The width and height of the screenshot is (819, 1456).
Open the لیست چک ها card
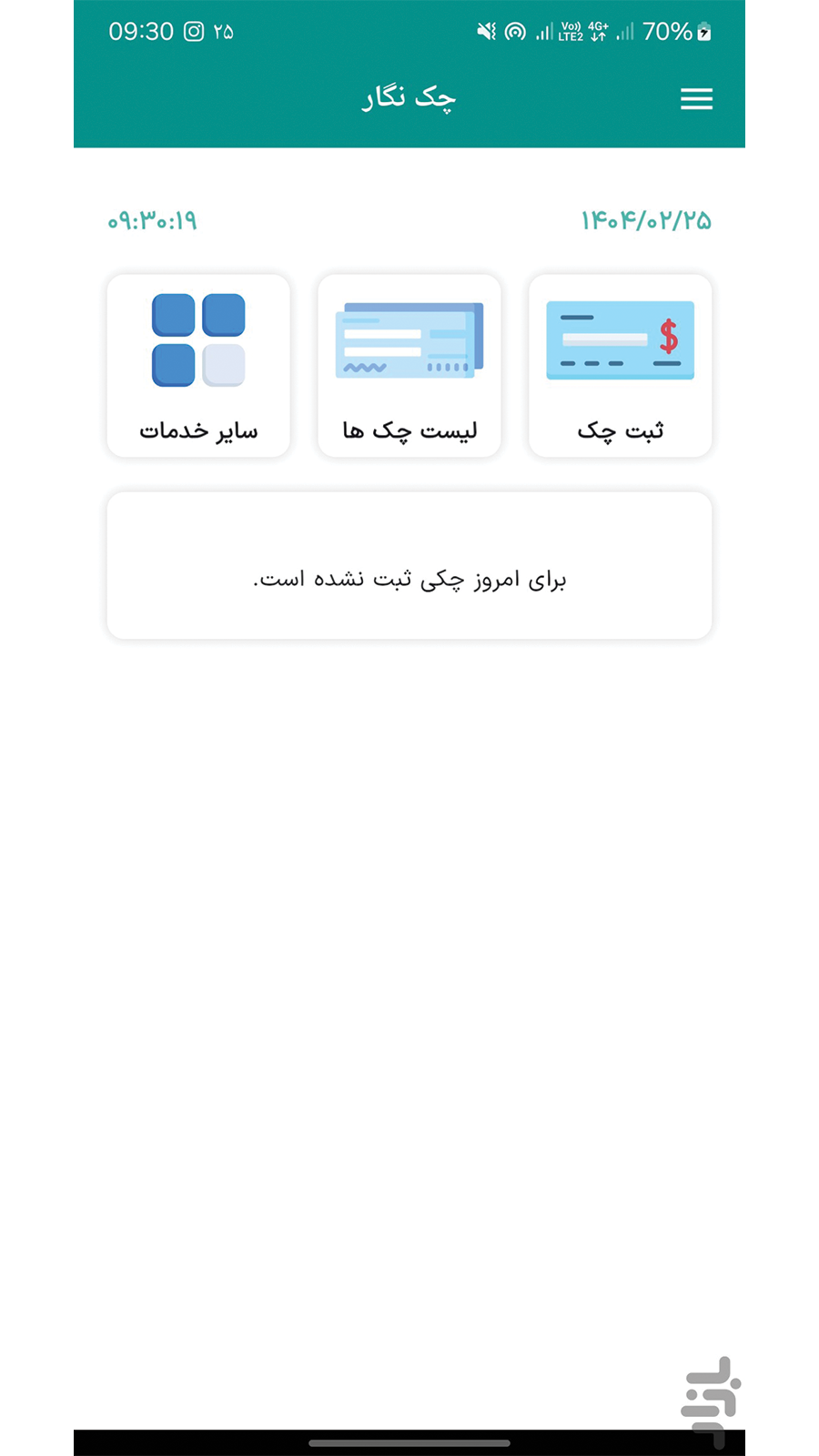pos(409,366)
